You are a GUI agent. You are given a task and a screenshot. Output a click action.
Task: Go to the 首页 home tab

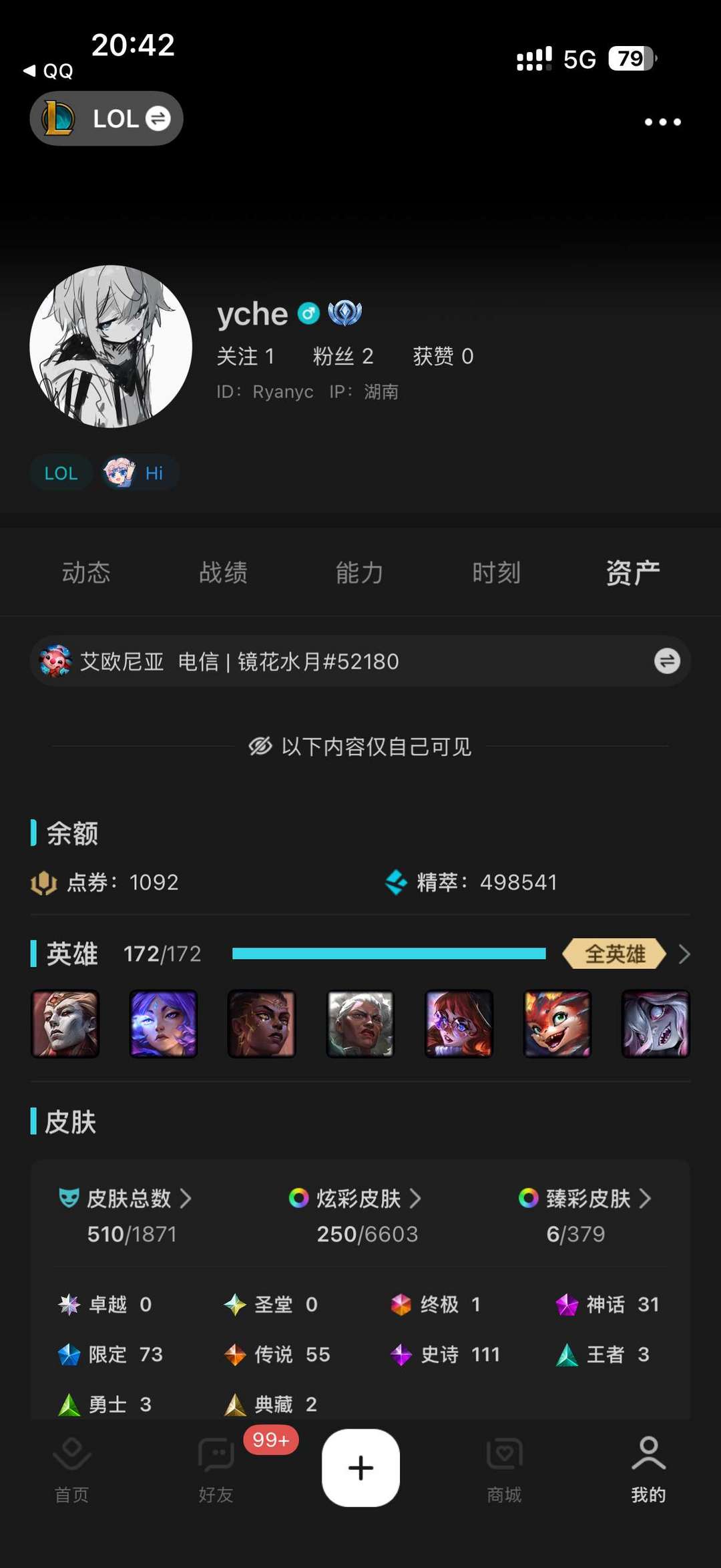tap(71, 1469)
